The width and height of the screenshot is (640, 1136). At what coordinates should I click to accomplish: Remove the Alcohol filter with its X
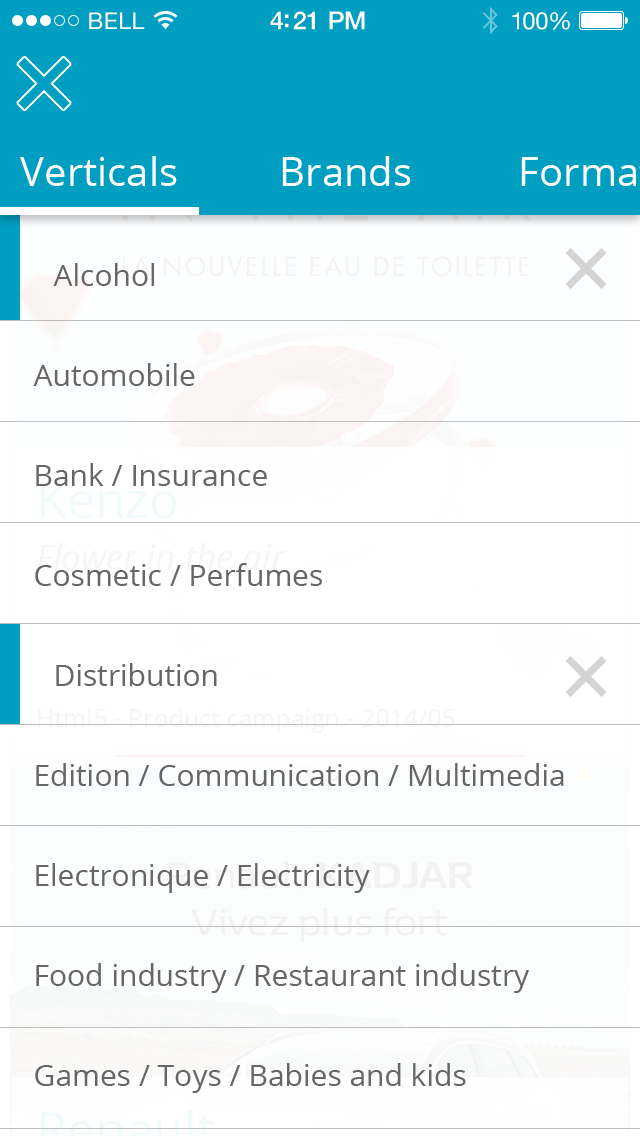tap(586, 269)
